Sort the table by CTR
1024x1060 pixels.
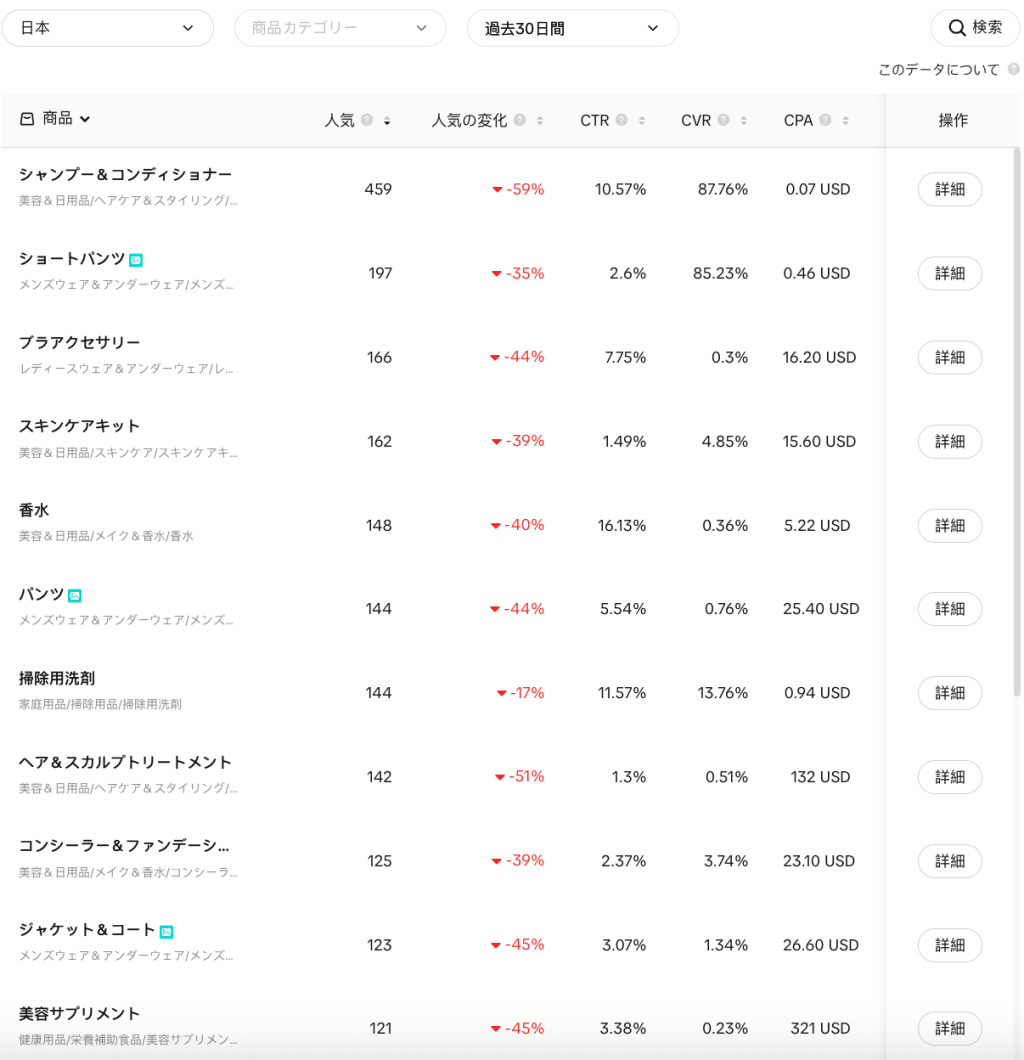click(x=641, y=121)
